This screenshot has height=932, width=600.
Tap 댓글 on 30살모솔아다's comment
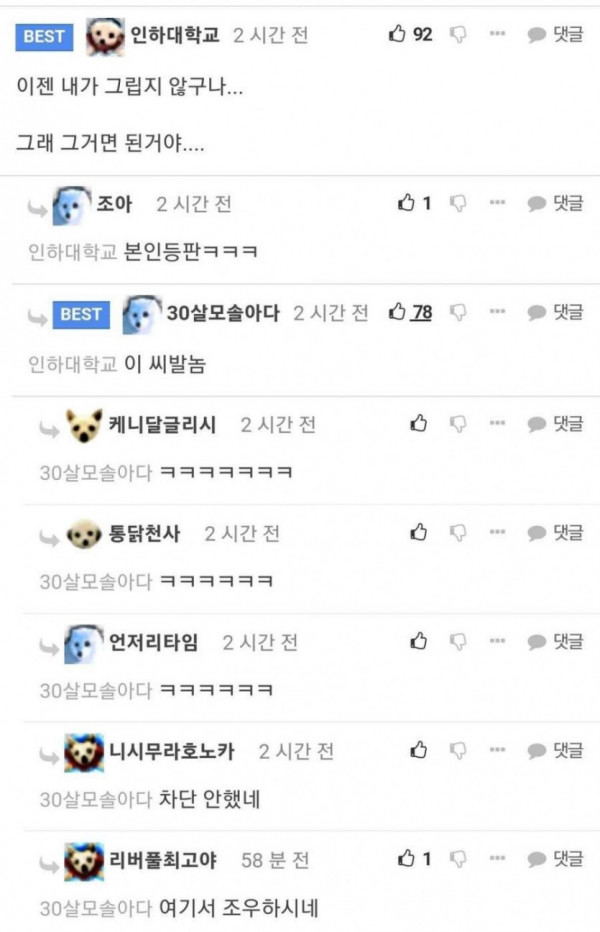pyautogui.click(x=556, y=313)
